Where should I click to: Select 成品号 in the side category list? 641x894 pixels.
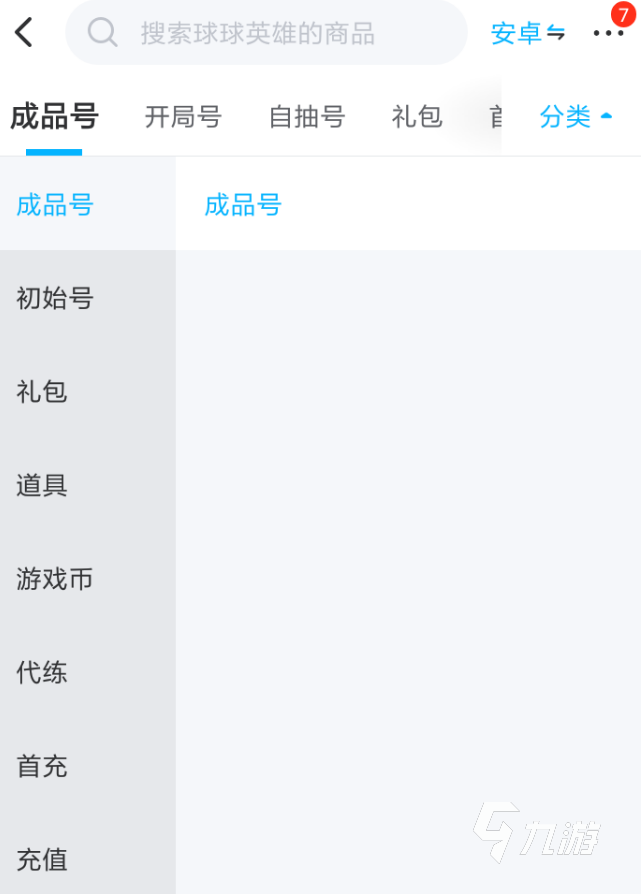55,205
